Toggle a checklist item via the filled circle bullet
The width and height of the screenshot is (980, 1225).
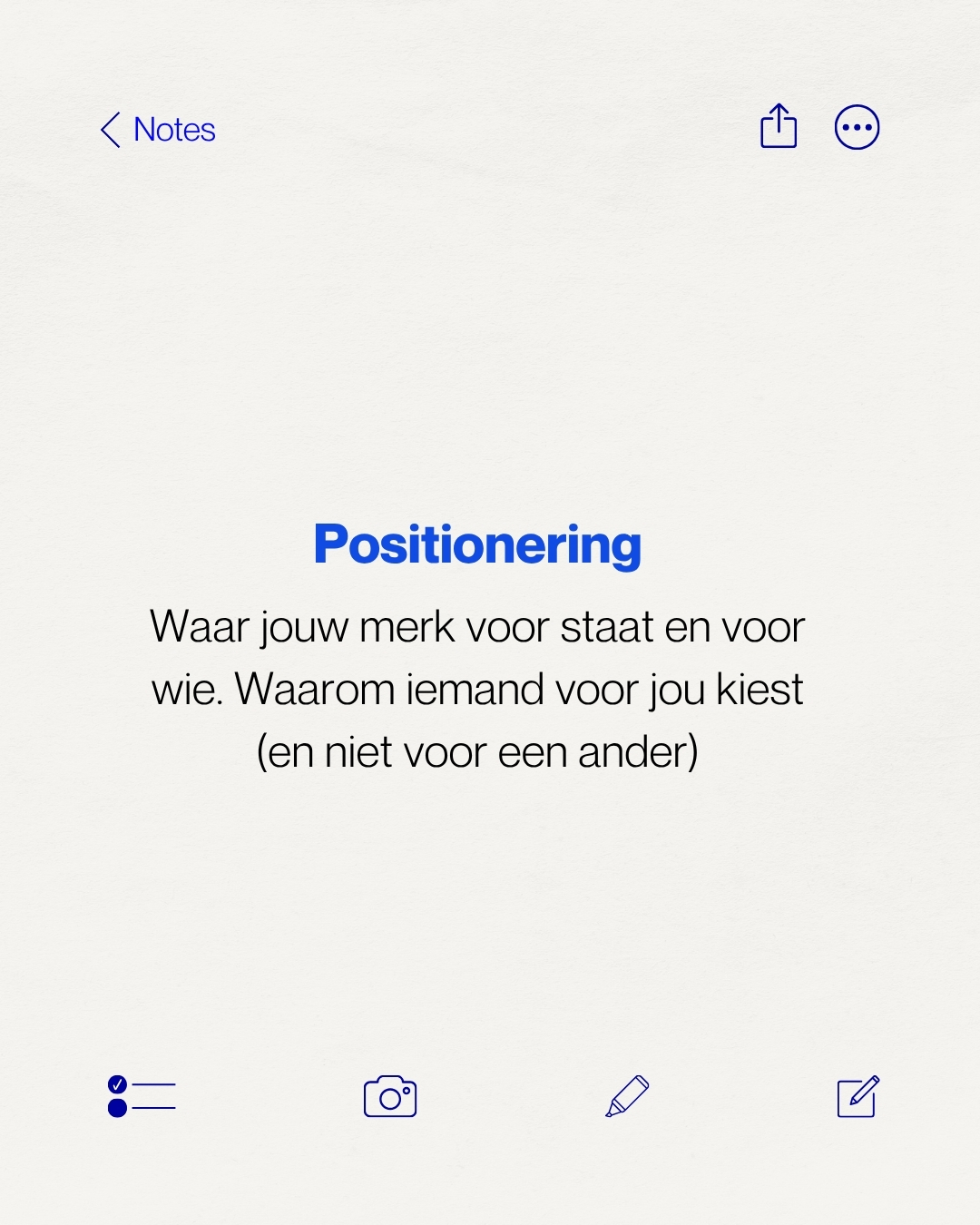[117, 1110]
